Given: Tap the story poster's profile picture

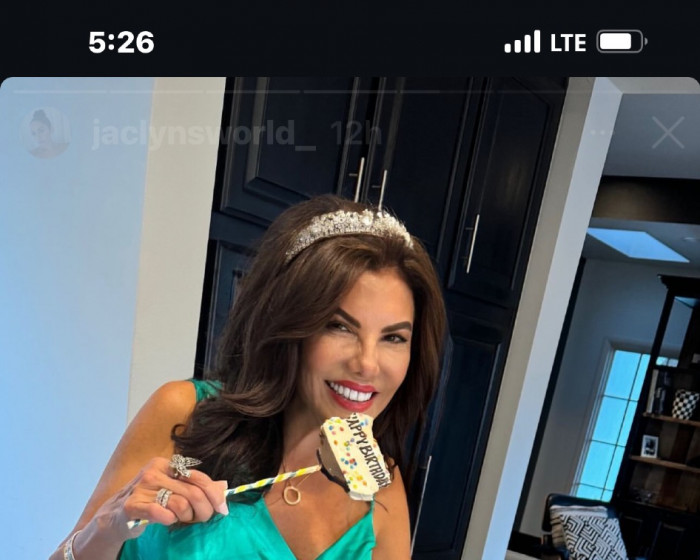Looking at the screenshot, I should [45, 133].
